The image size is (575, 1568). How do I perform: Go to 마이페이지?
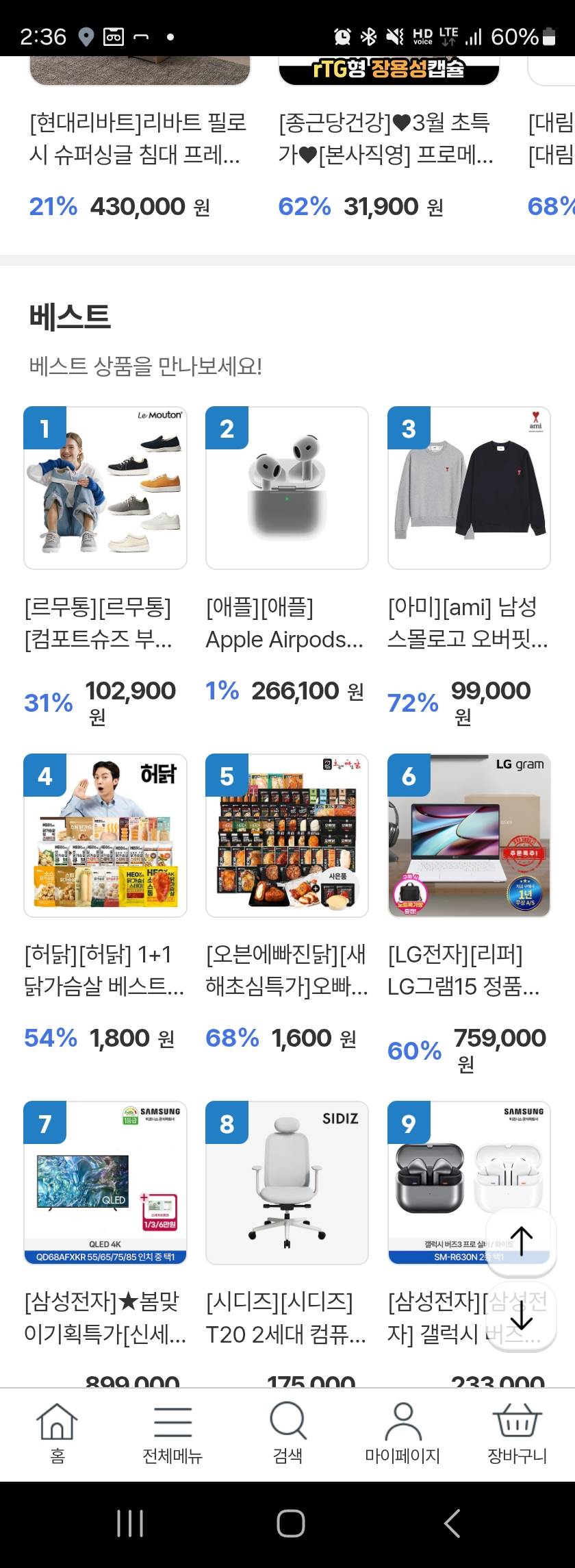(x=402, y=1433)
